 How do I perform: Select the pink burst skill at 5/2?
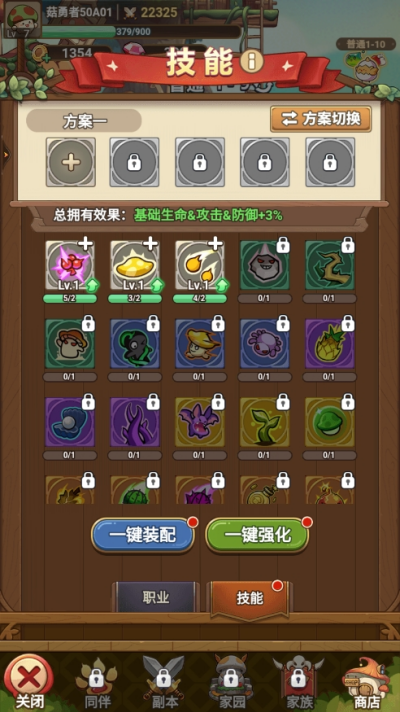coord(70,266)
